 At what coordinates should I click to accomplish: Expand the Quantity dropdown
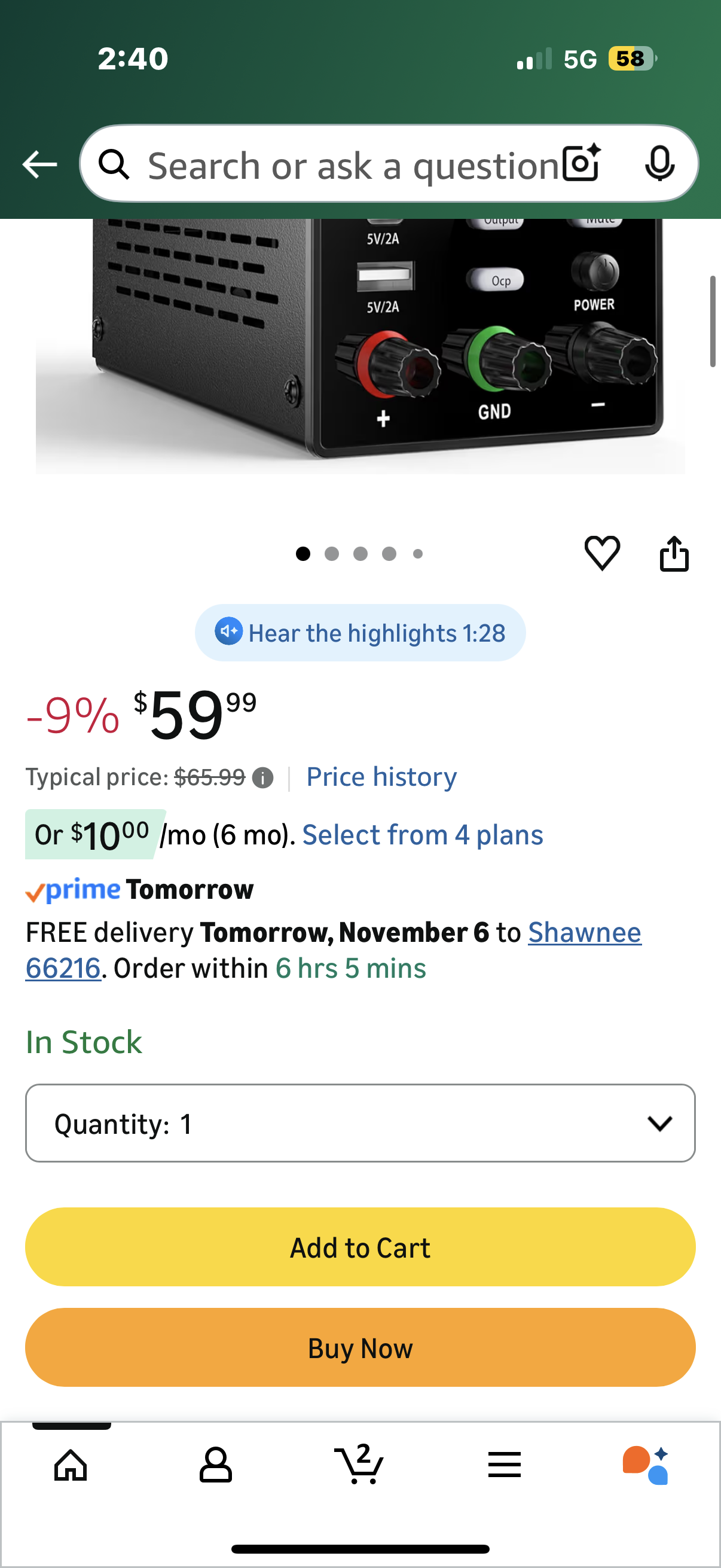coord(360,1123)
